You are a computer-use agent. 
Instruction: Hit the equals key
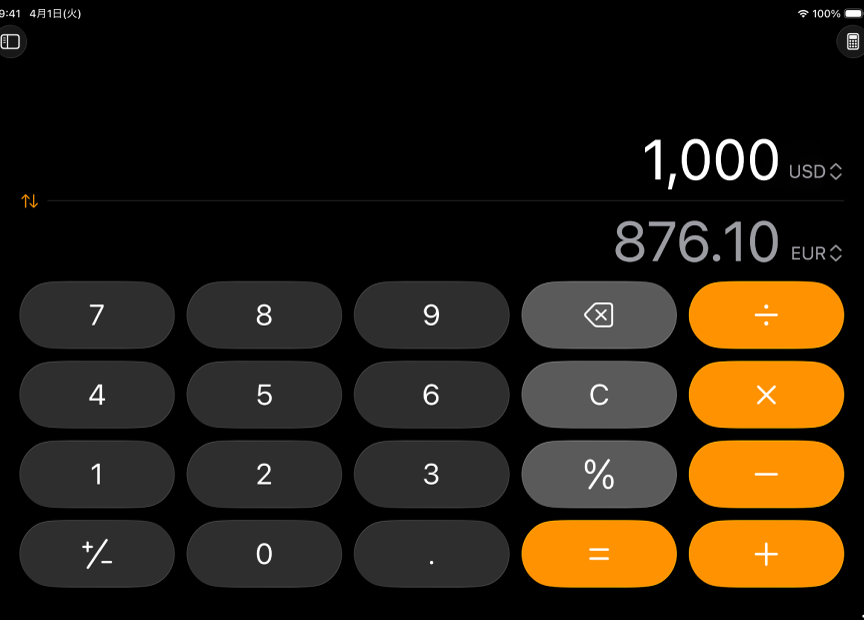click(598, 554)
